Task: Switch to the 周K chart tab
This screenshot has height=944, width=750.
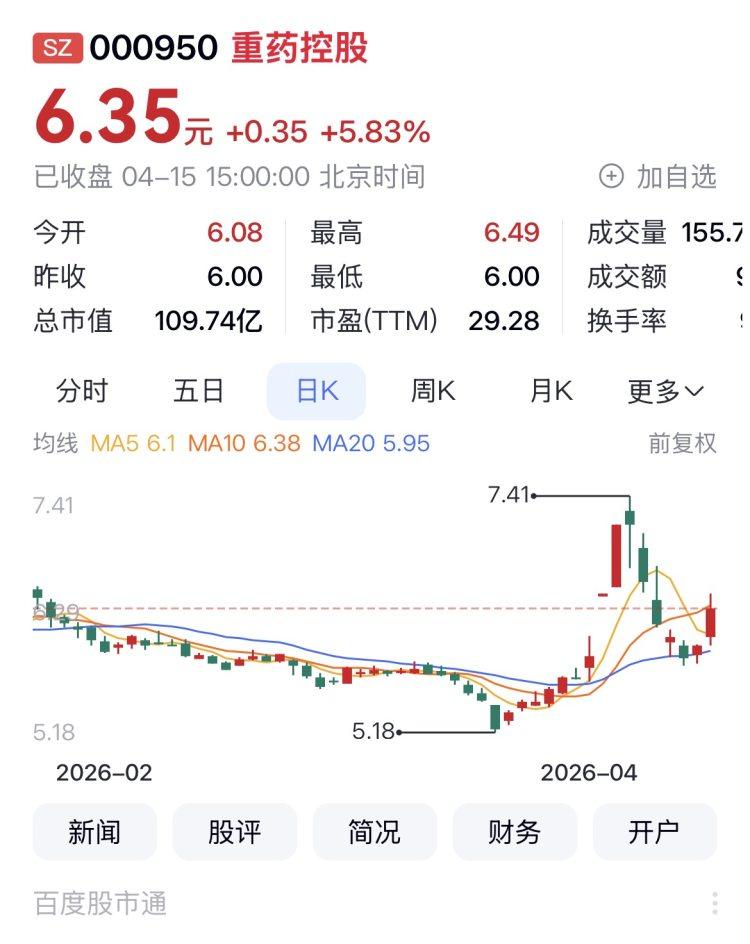Action: [433, 391]
